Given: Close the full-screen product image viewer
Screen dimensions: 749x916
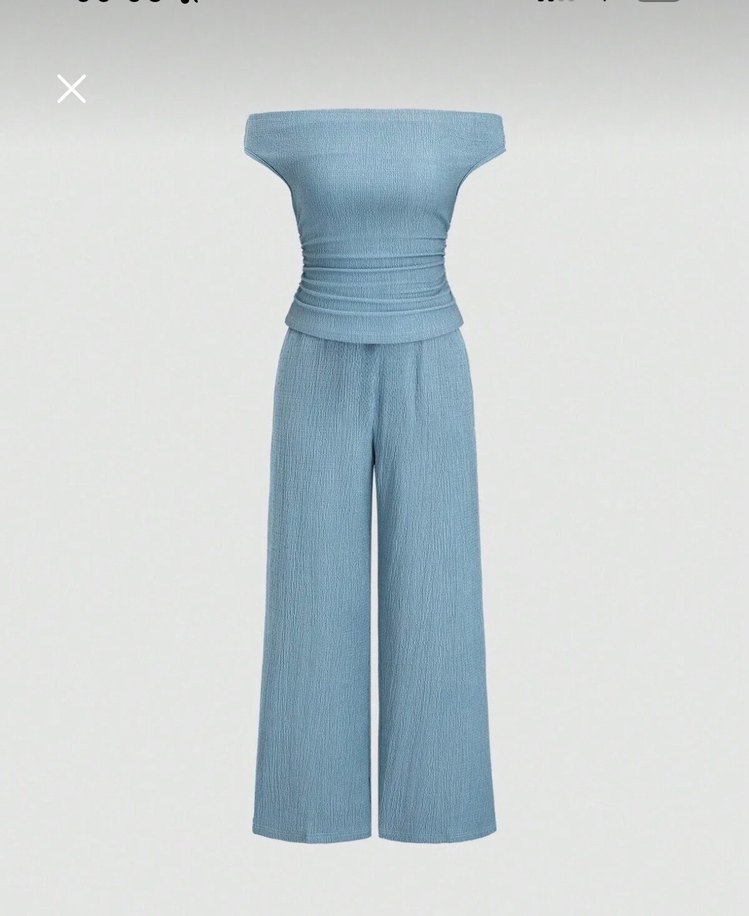Looking at the screenshot, I should [71, 89].
